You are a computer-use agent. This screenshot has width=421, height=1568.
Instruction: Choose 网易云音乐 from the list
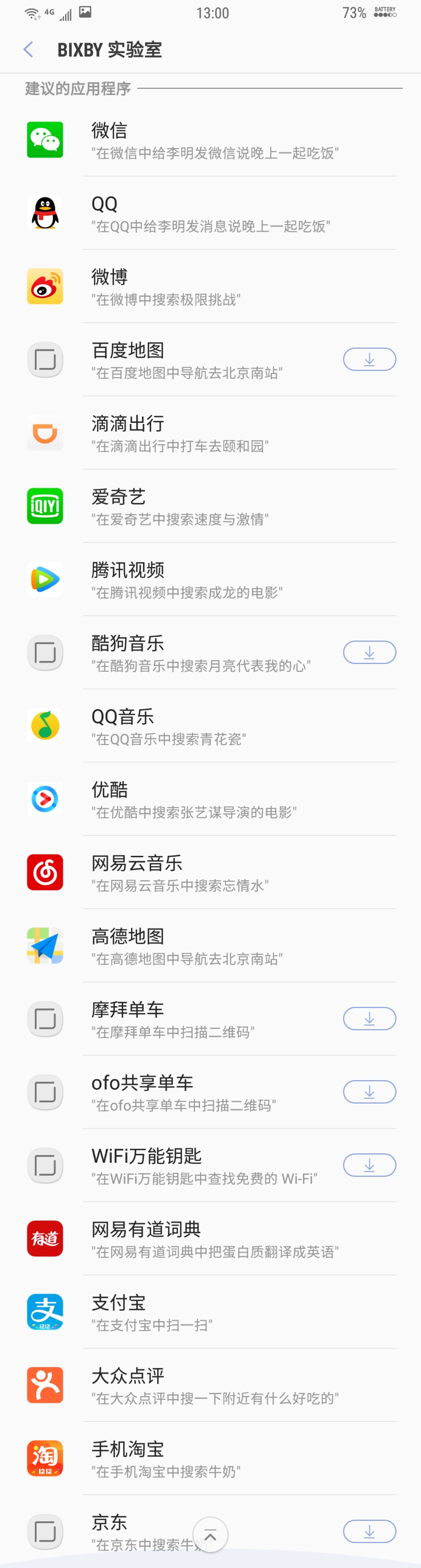pyautogui.click(x=213, y=872)
